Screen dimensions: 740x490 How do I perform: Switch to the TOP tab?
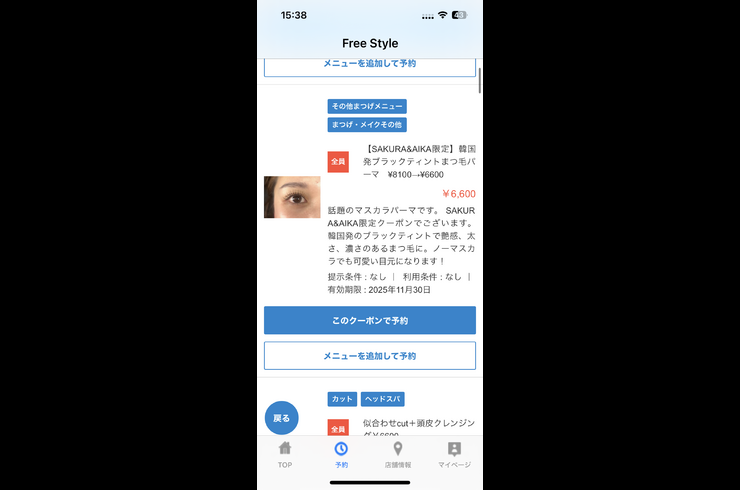click(x=285, y=455)
